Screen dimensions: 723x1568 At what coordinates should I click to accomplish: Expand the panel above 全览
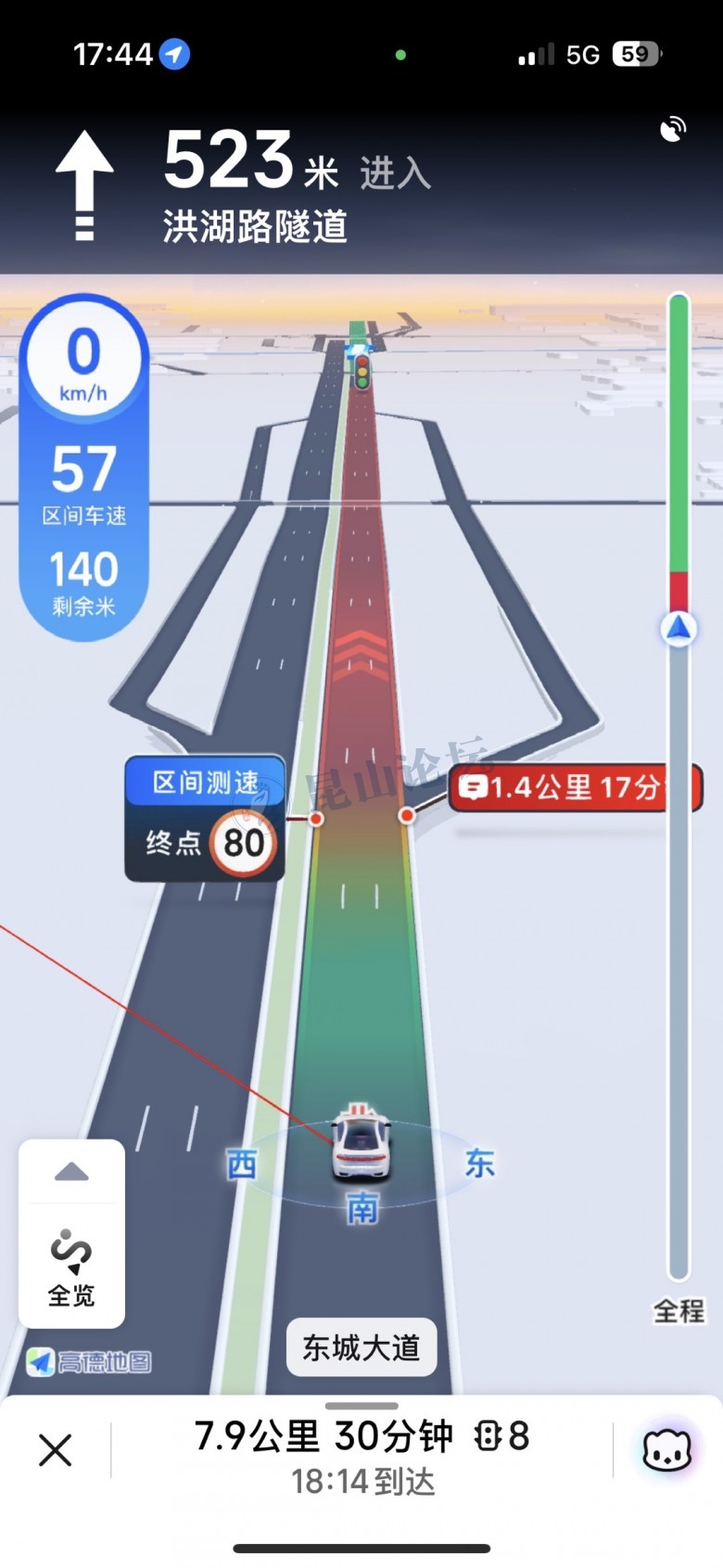coord(71,1173)
